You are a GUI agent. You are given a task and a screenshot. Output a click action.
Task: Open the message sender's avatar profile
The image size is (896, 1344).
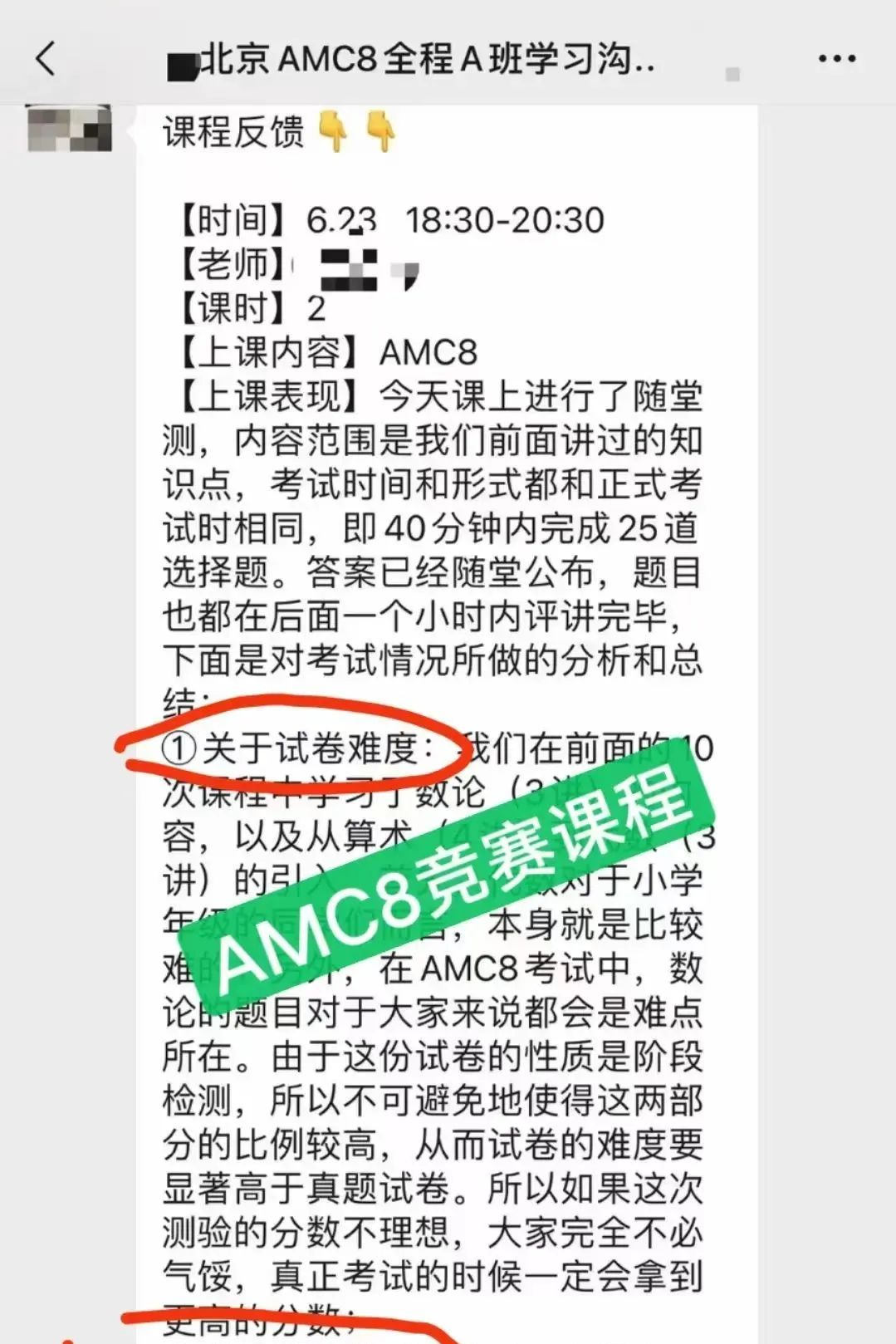coord(70,129)
